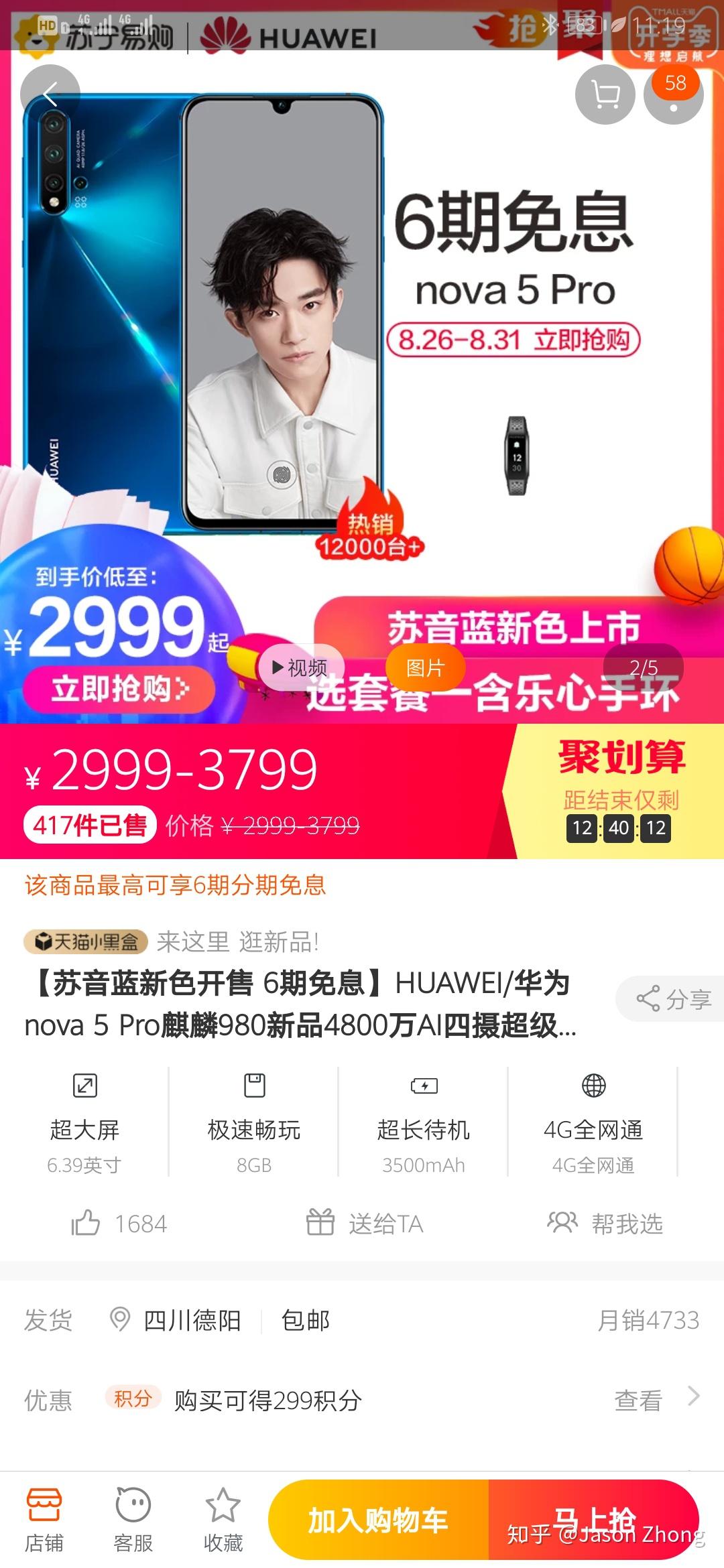Open the 天猫小黑盒 new products link
This screenshot has width=724, height=1568.
tap(171, 941)
